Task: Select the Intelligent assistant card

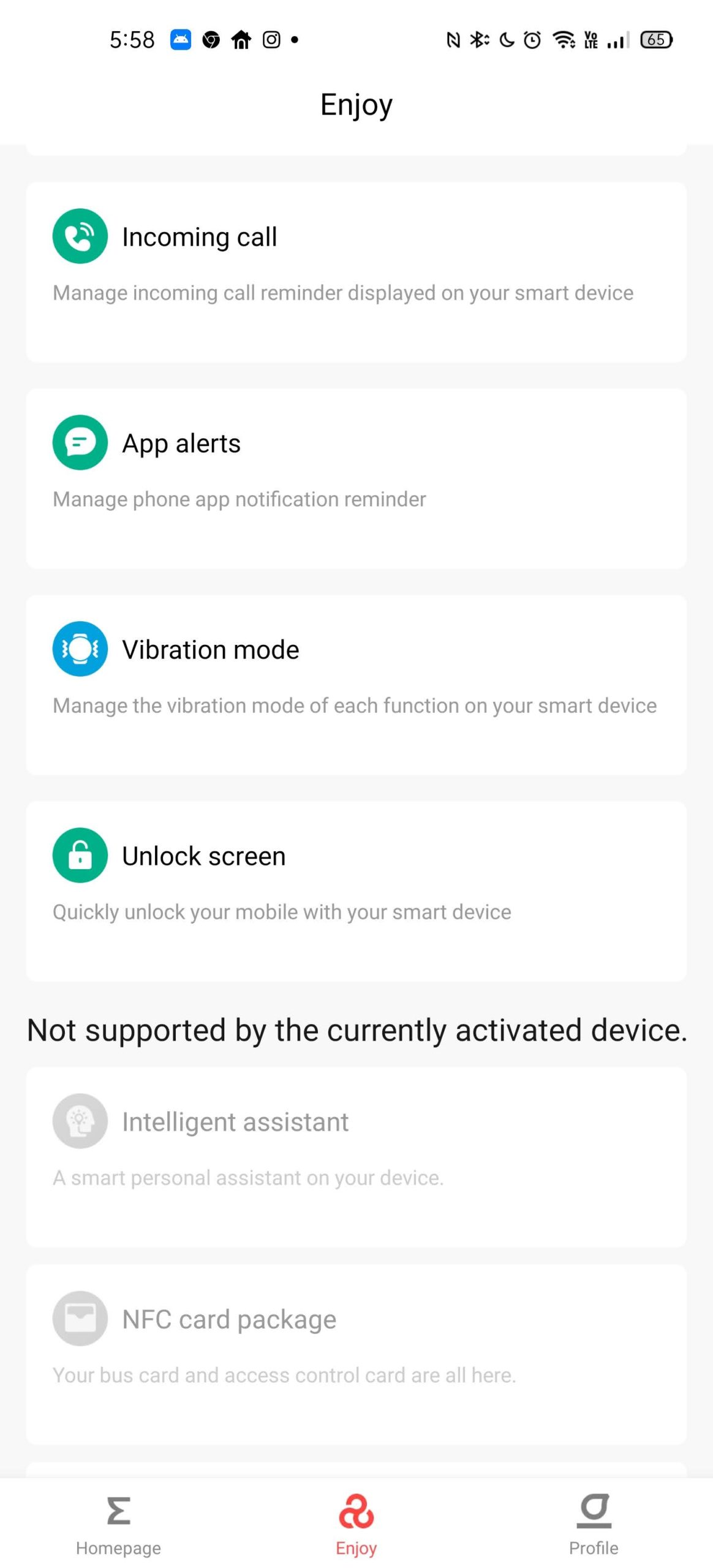Action: click(356, 1157)
